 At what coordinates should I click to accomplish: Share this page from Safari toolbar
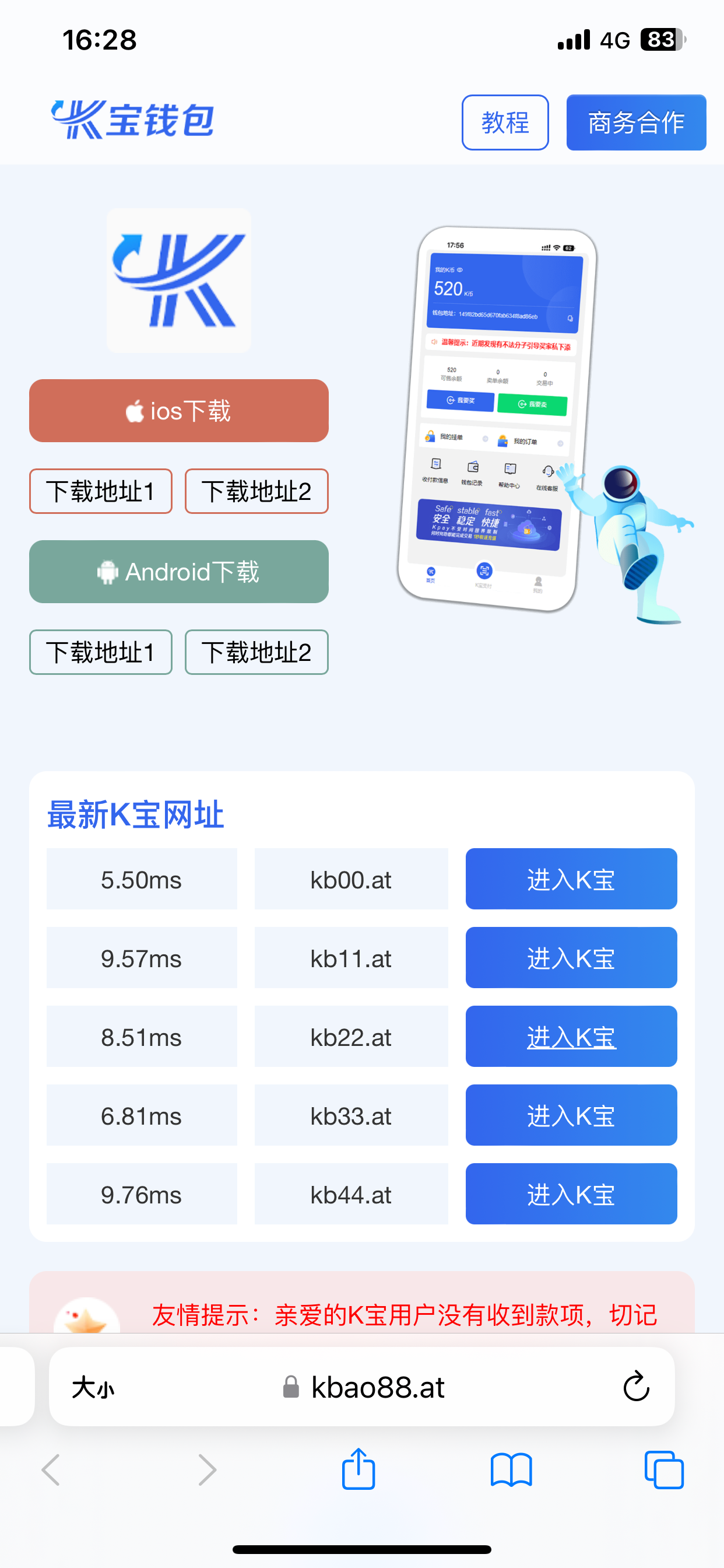359,1469
